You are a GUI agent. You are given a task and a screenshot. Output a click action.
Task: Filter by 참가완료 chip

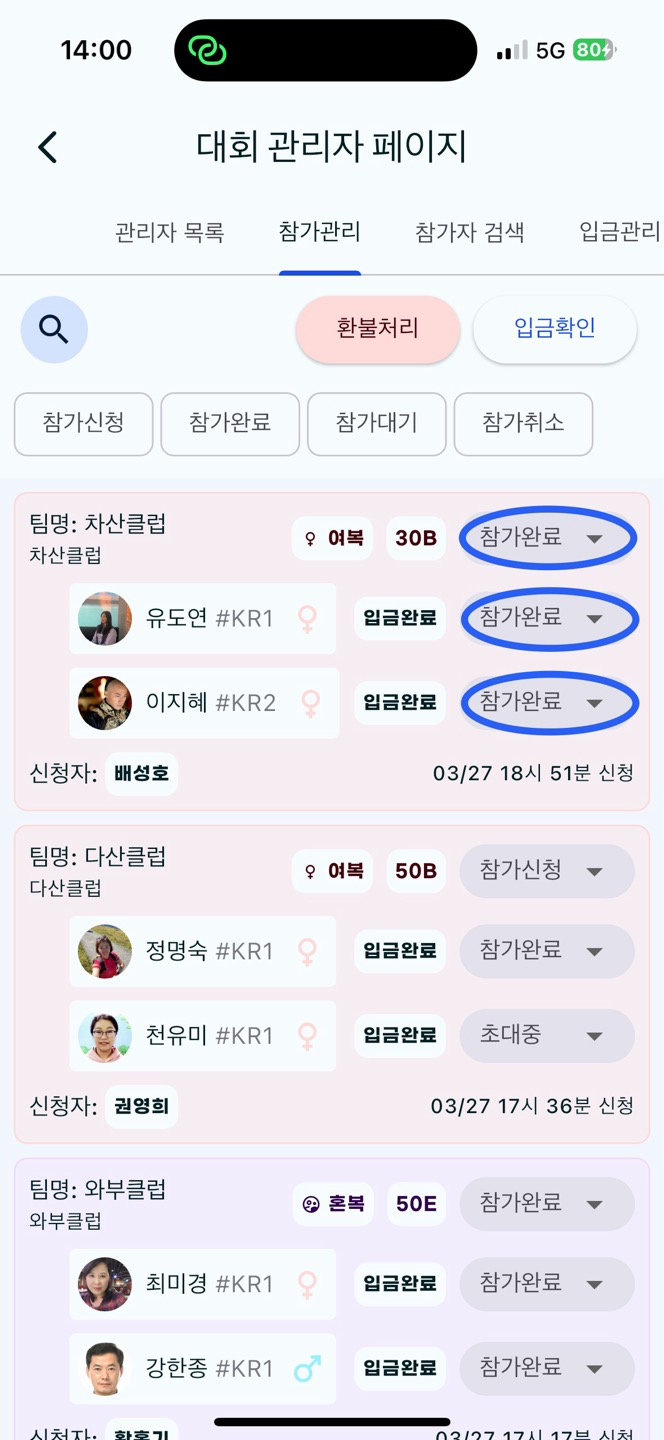pos(230,423)
